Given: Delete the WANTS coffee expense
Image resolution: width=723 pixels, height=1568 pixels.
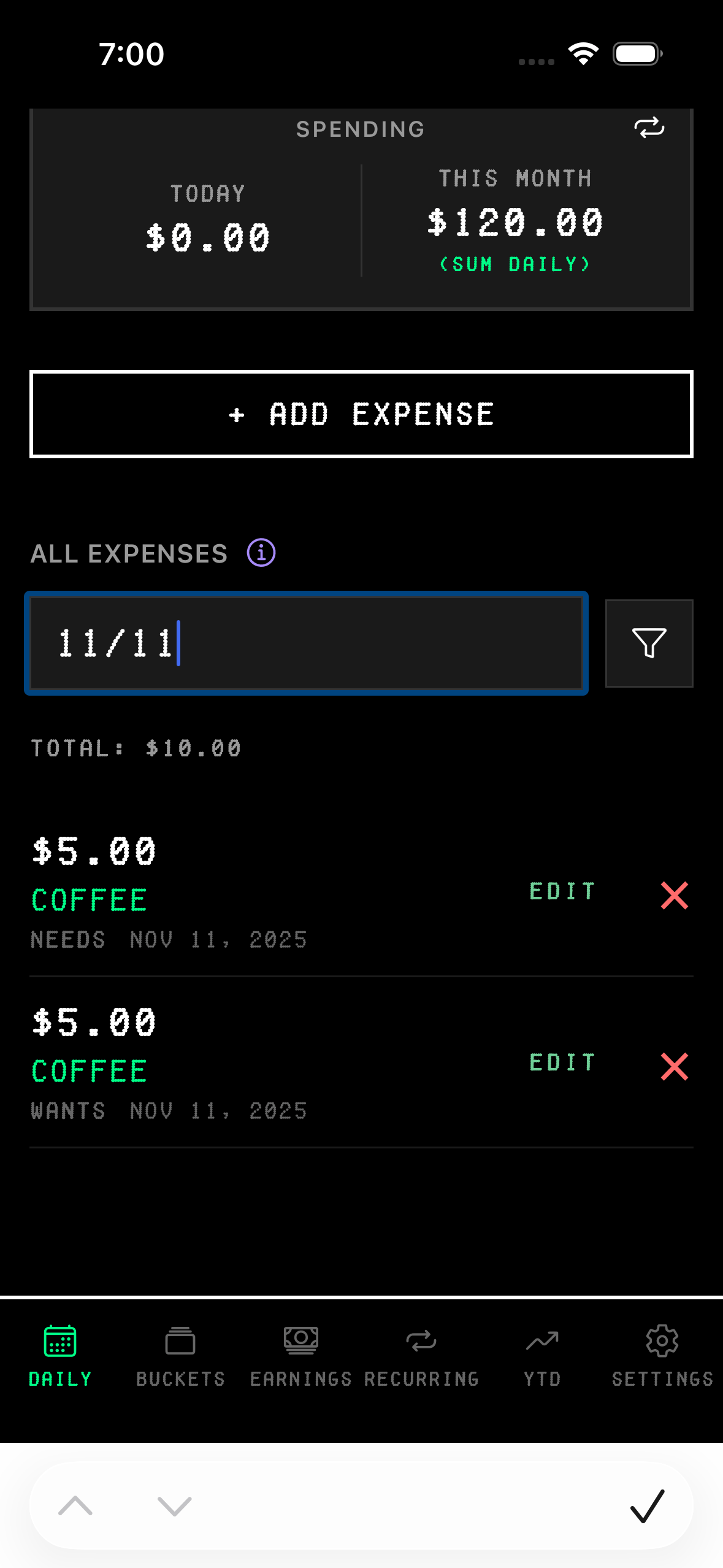Looking at the screenshot, I should tap(673, 1067).
